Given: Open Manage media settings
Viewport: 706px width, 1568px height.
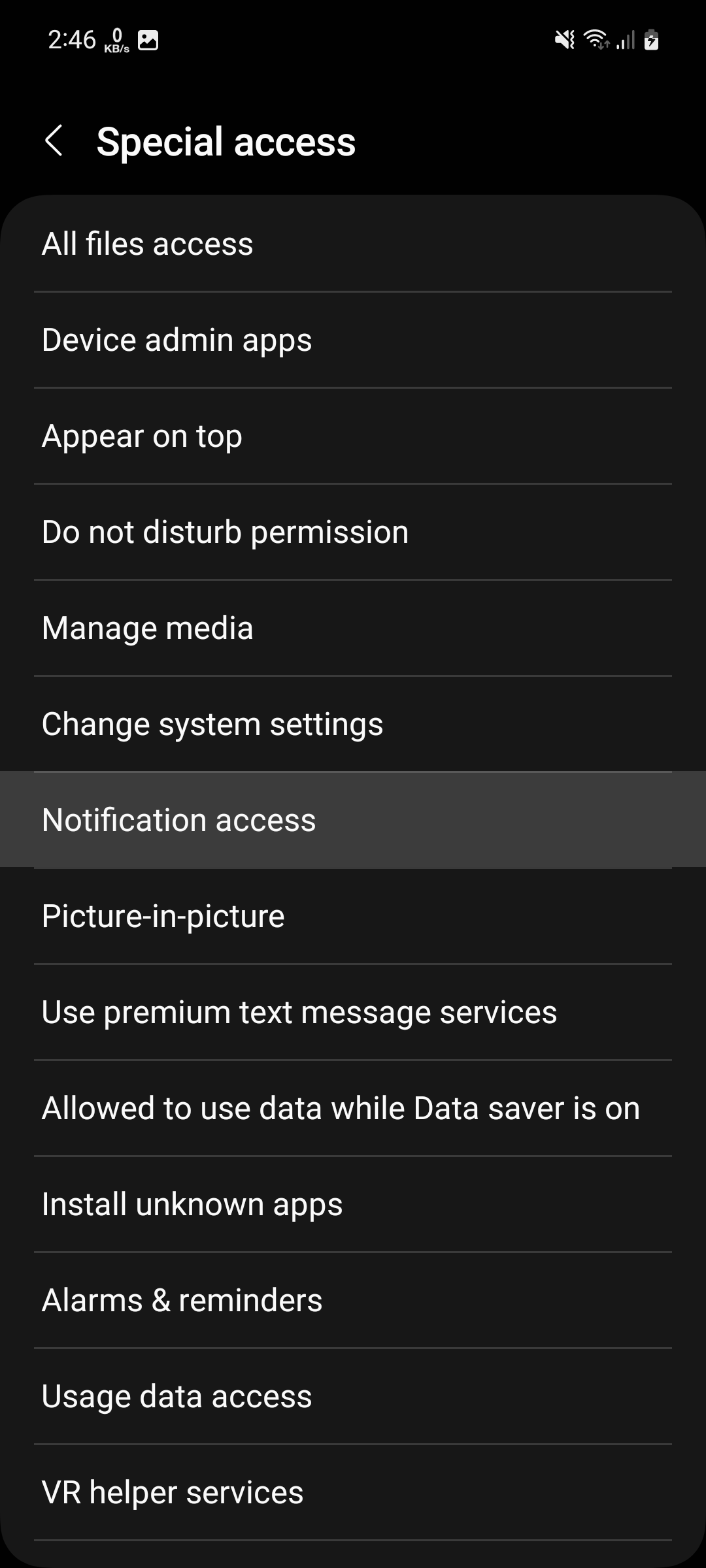Looking at the screenshot, I should 353,627.
